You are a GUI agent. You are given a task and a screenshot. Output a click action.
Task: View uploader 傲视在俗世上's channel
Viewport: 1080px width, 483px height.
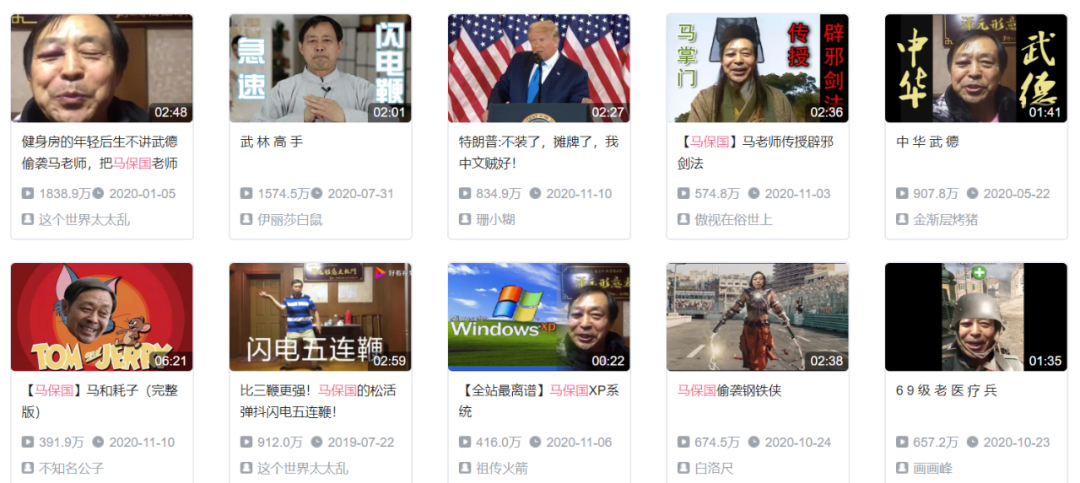point(734,219)
